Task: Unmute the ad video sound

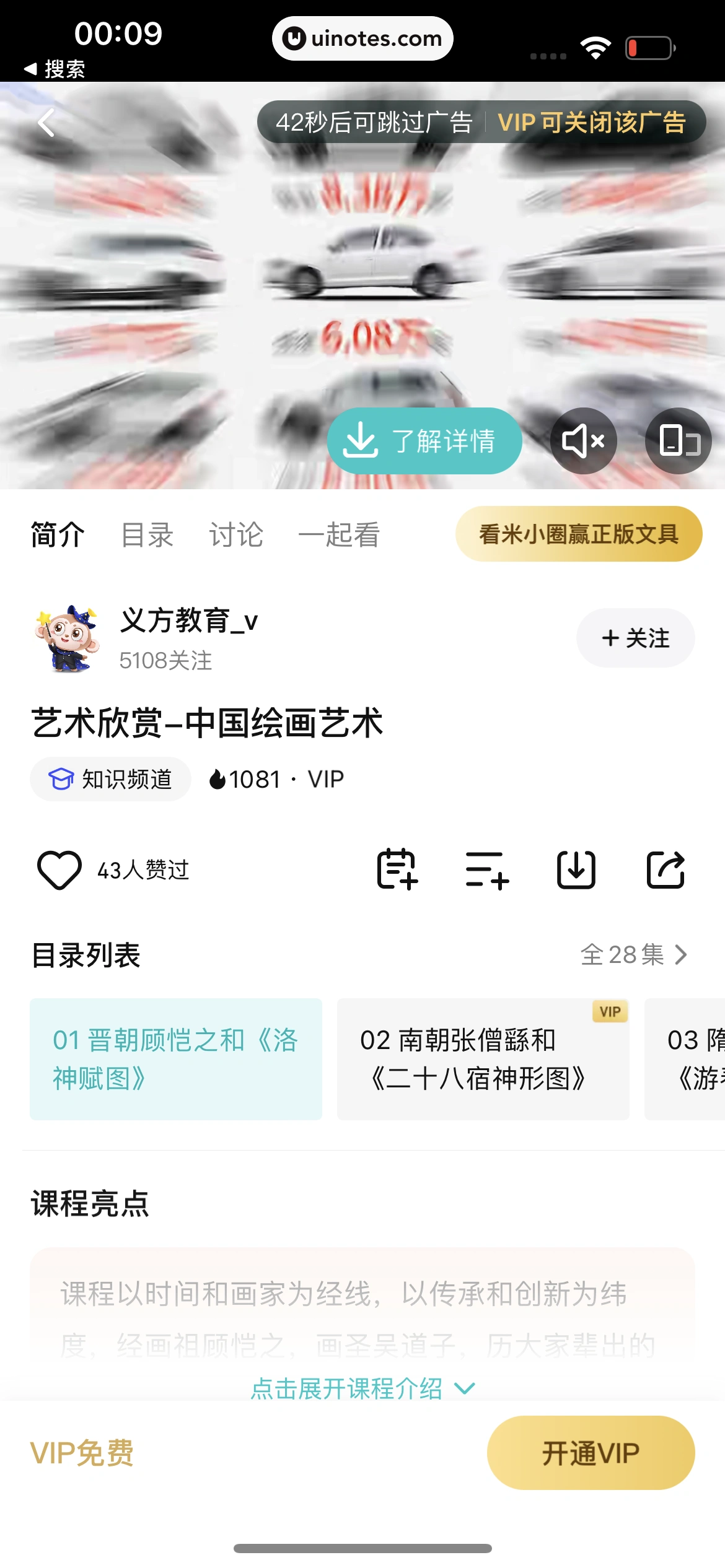Action: point(583,441)
